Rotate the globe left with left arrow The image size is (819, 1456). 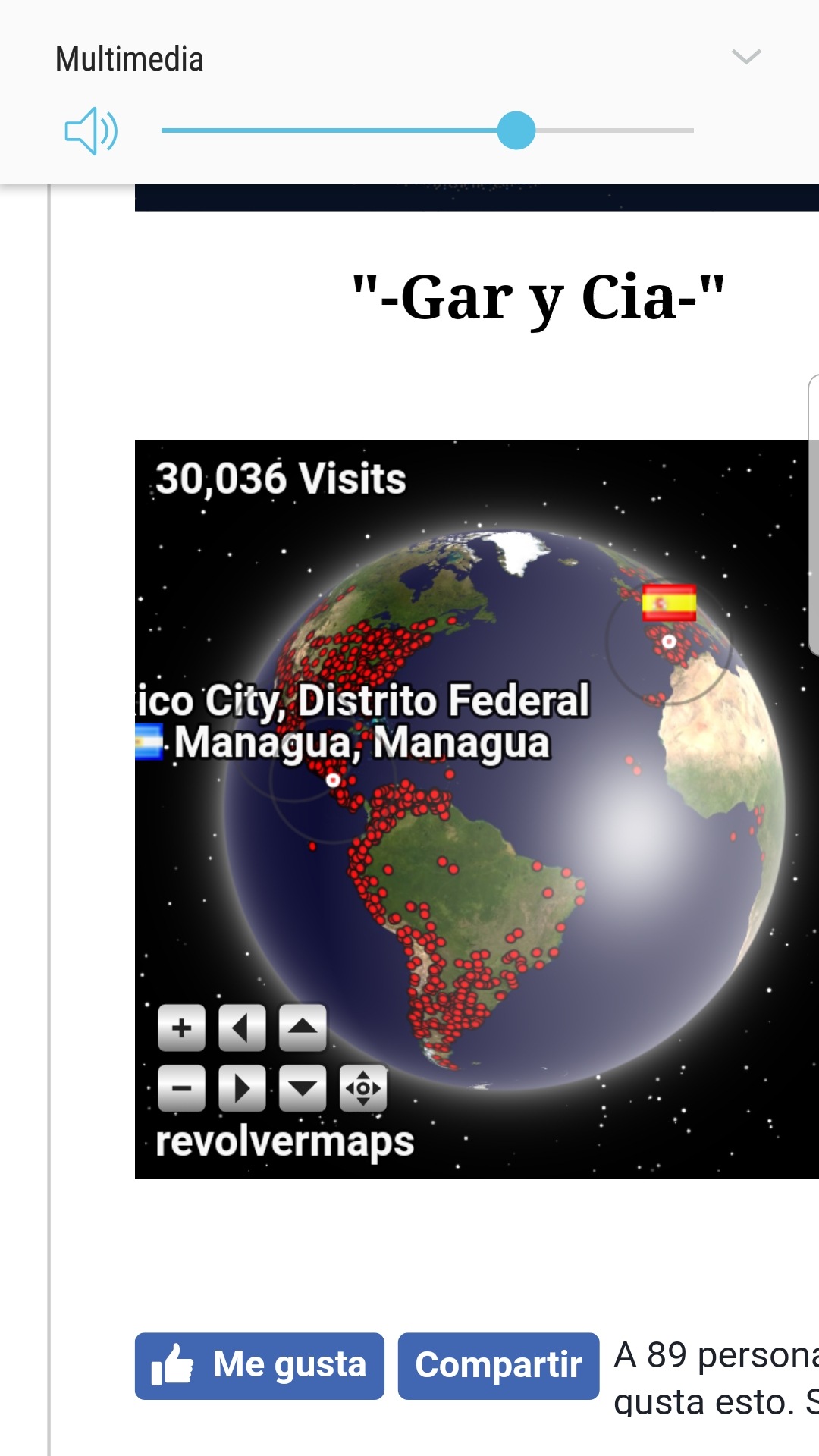[242, 1028]
